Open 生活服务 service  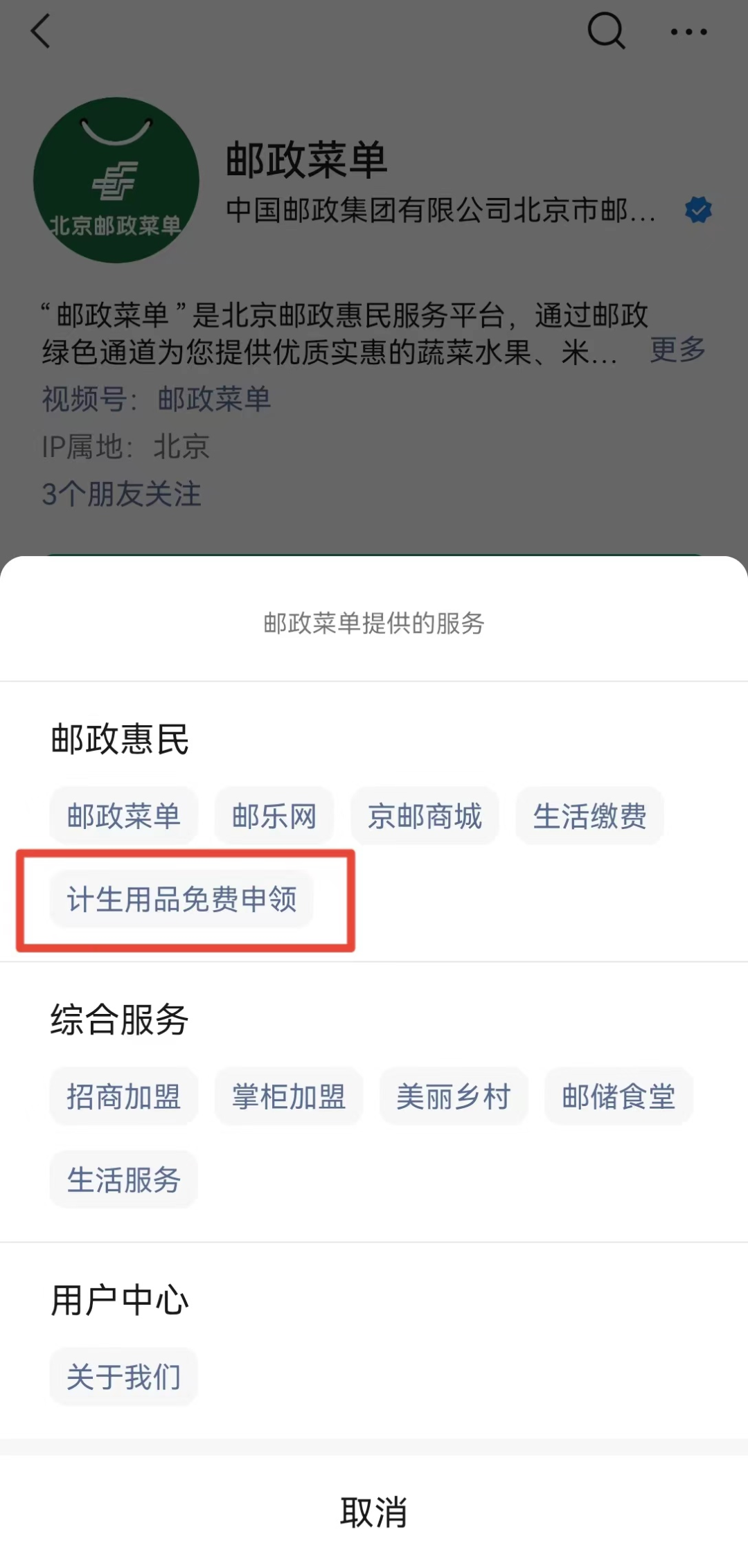coord(123,1179)
